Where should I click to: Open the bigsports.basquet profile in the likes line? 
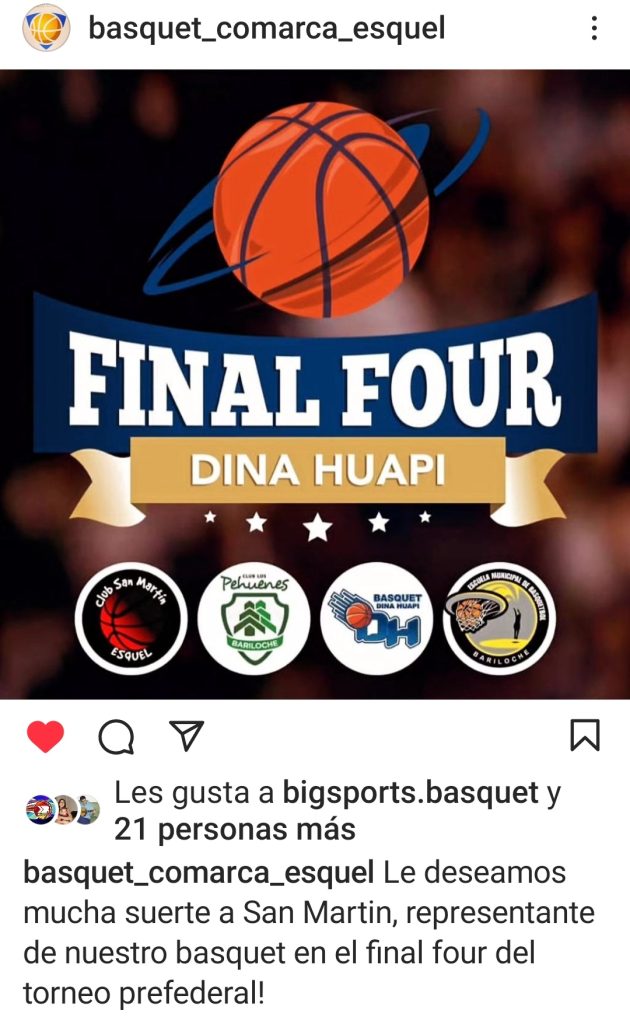411,793
